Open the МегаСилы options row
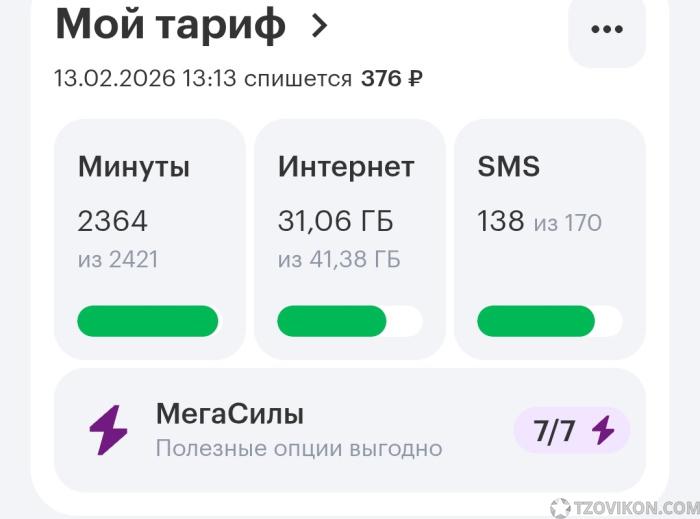 click(x=349, y=430)
